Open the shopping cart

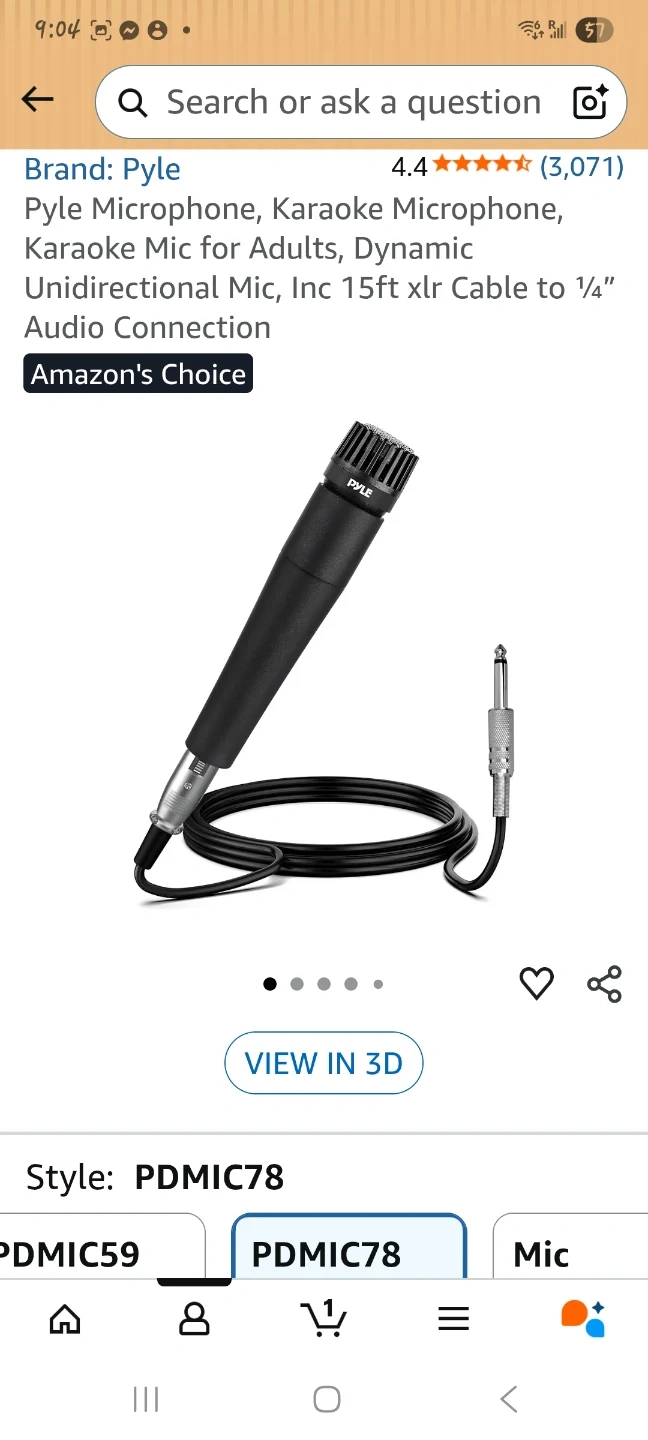coord(323,1320)
